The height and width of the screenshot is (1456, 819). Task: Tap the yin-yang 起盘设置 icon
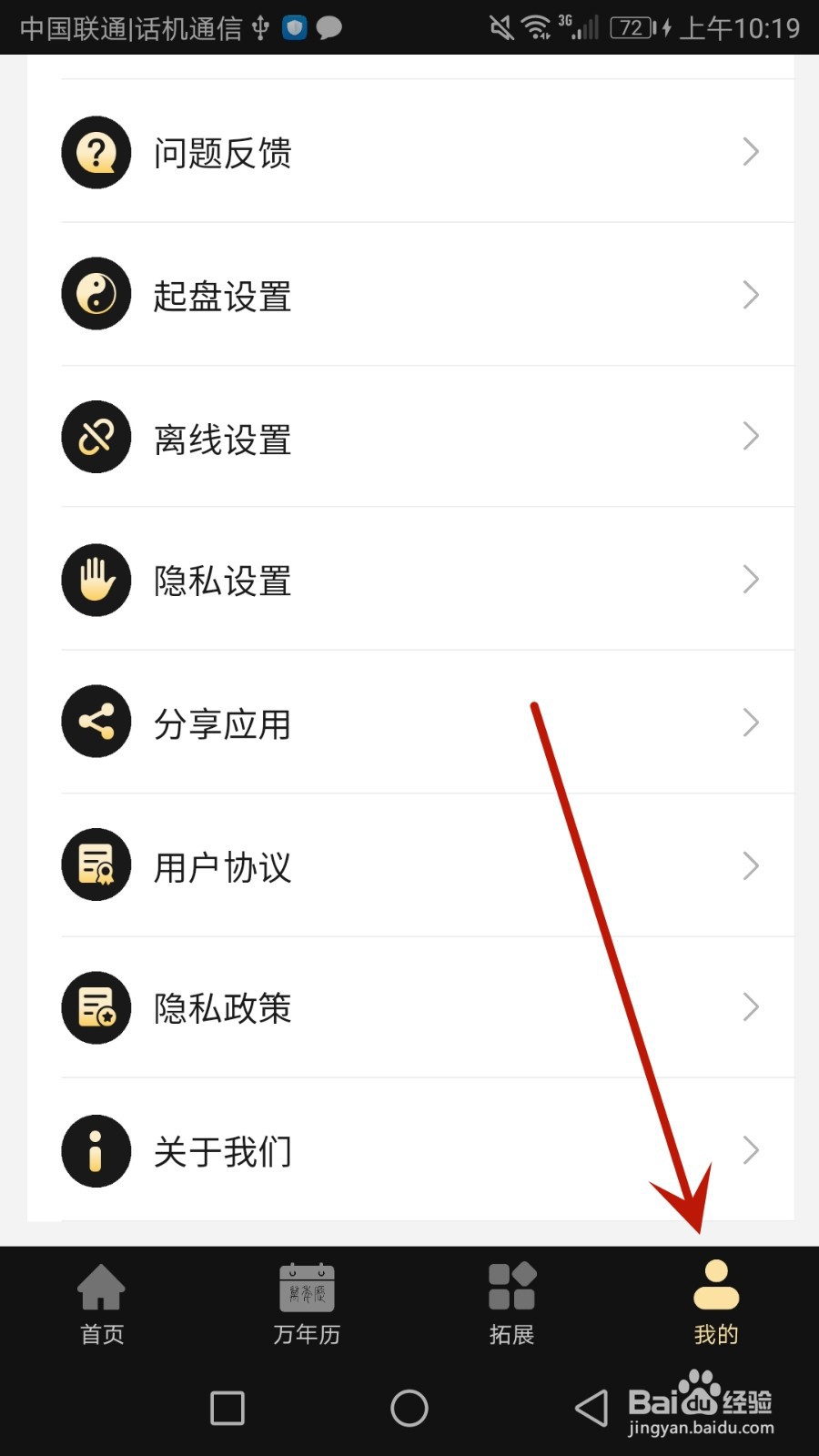click(x=96, y=294)
